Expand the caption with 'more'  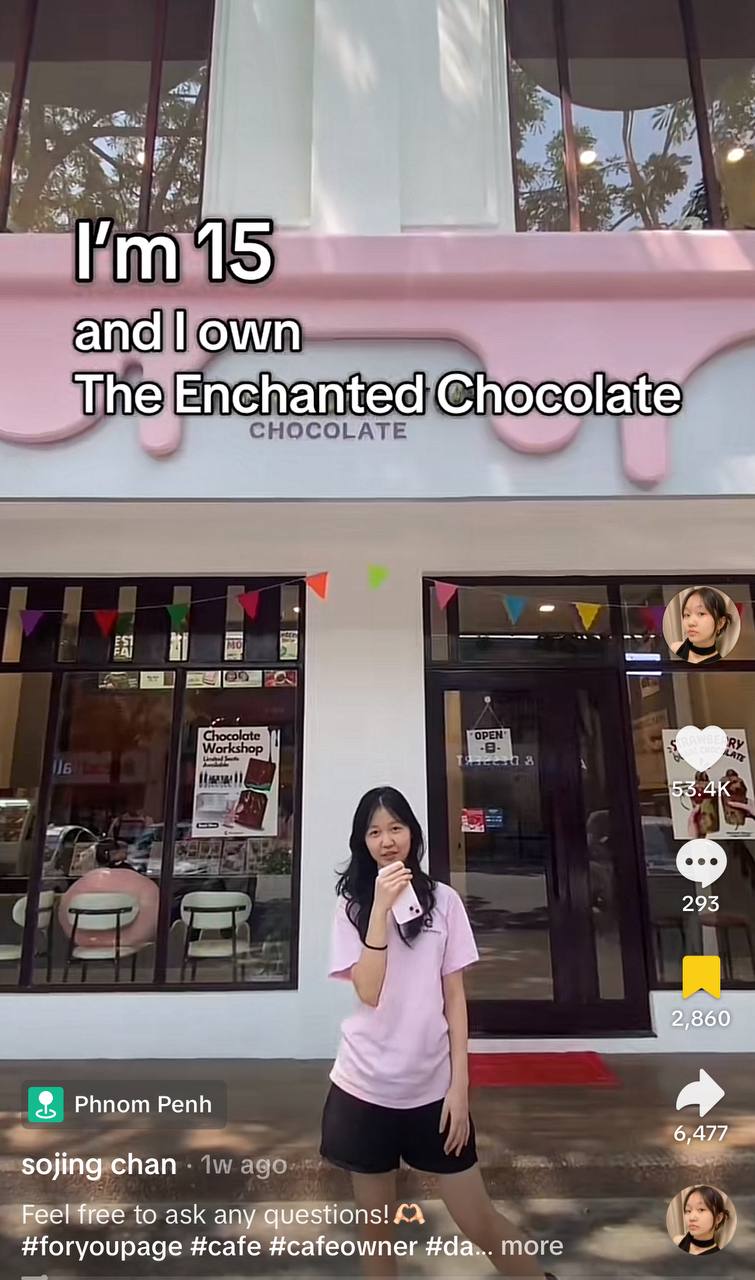532,1246
